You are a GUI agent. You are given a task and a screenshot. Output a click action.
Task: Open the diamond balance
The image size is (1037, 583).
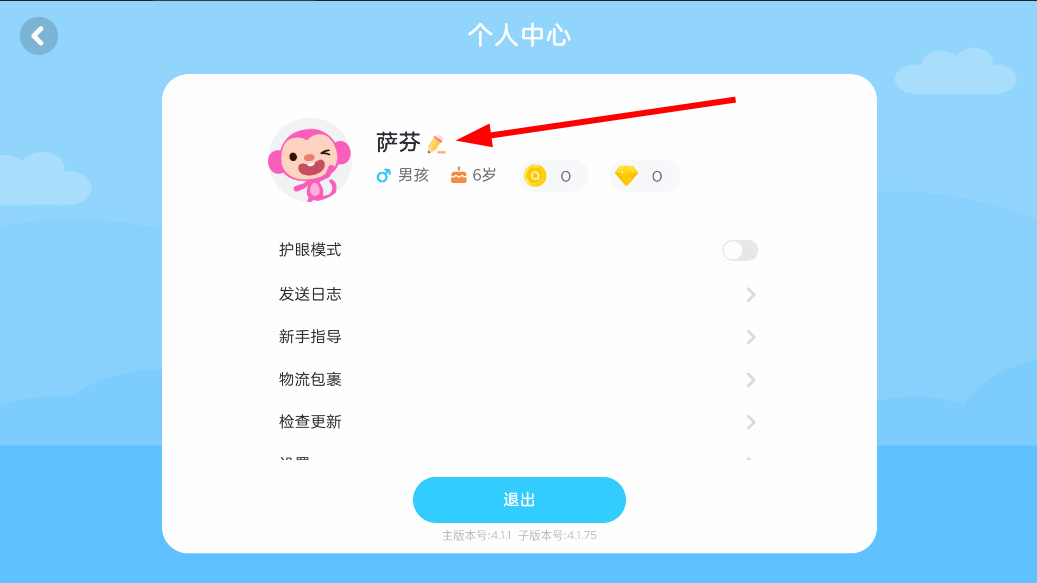644,176
